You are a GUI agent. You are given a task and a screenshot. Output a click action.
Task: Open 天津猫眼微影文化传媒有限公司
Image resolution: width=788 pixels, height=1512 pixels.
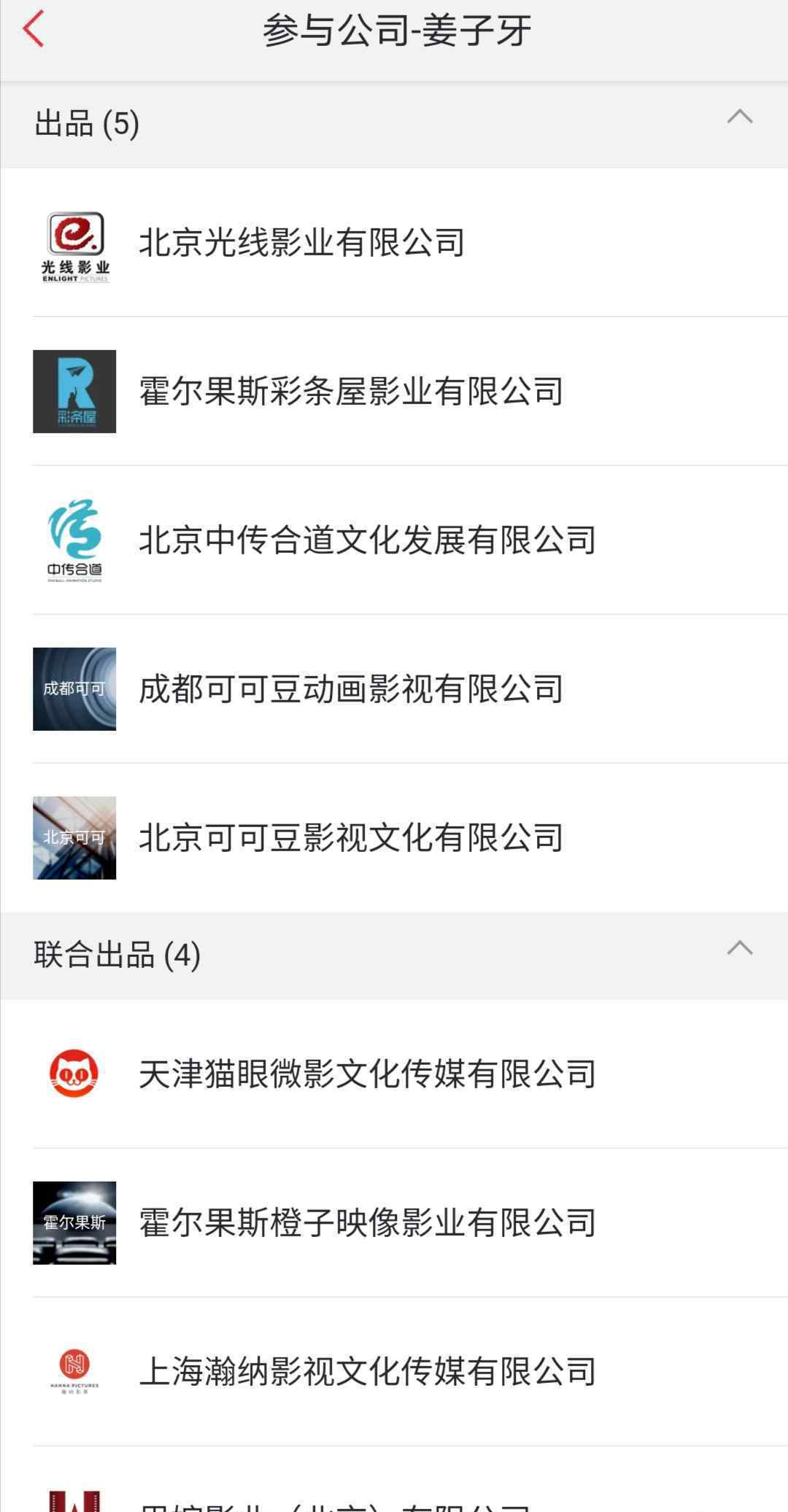(x=367, y=1074)
